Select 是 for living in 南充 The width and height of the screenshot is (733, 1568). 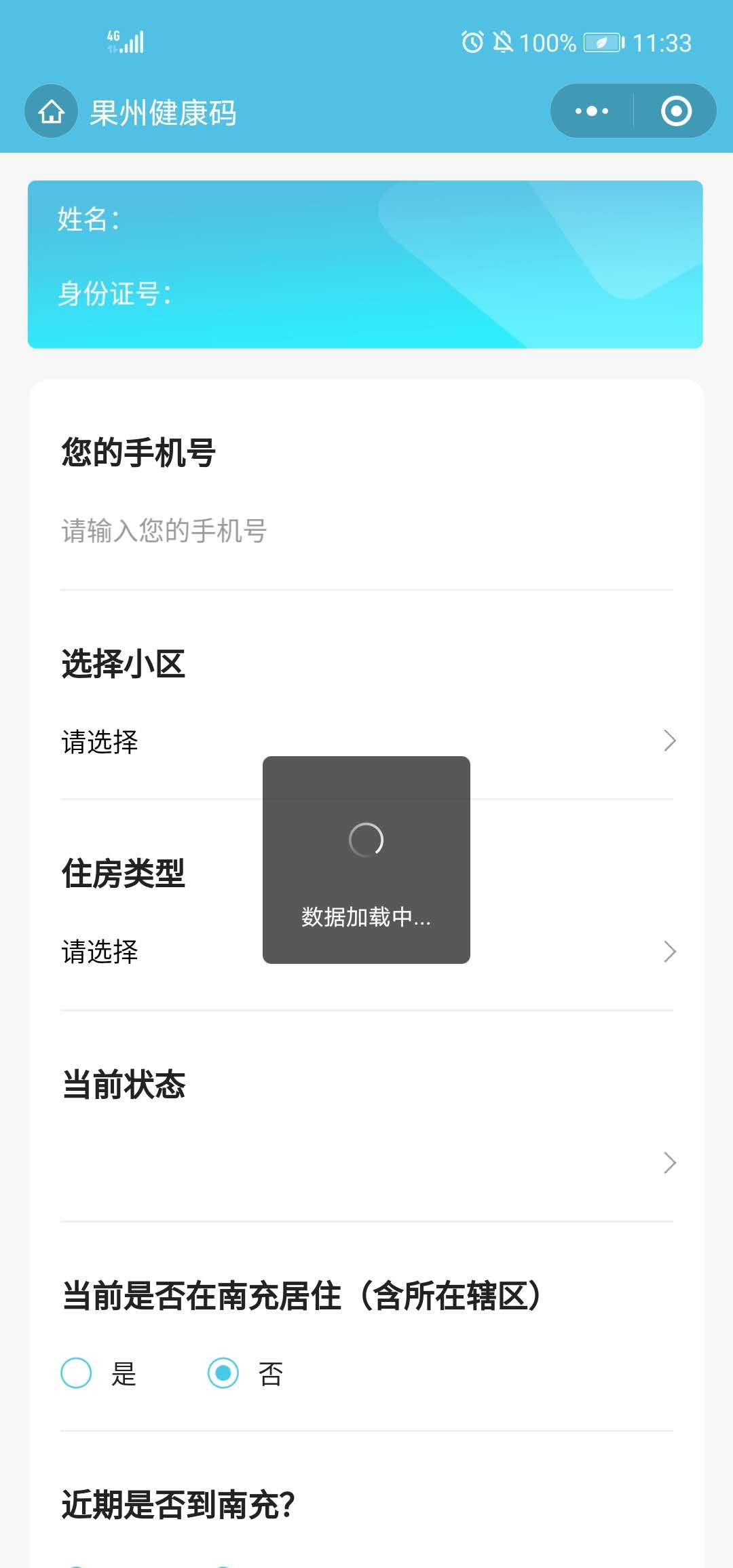pyautogui.click(x=77, y=1373)
